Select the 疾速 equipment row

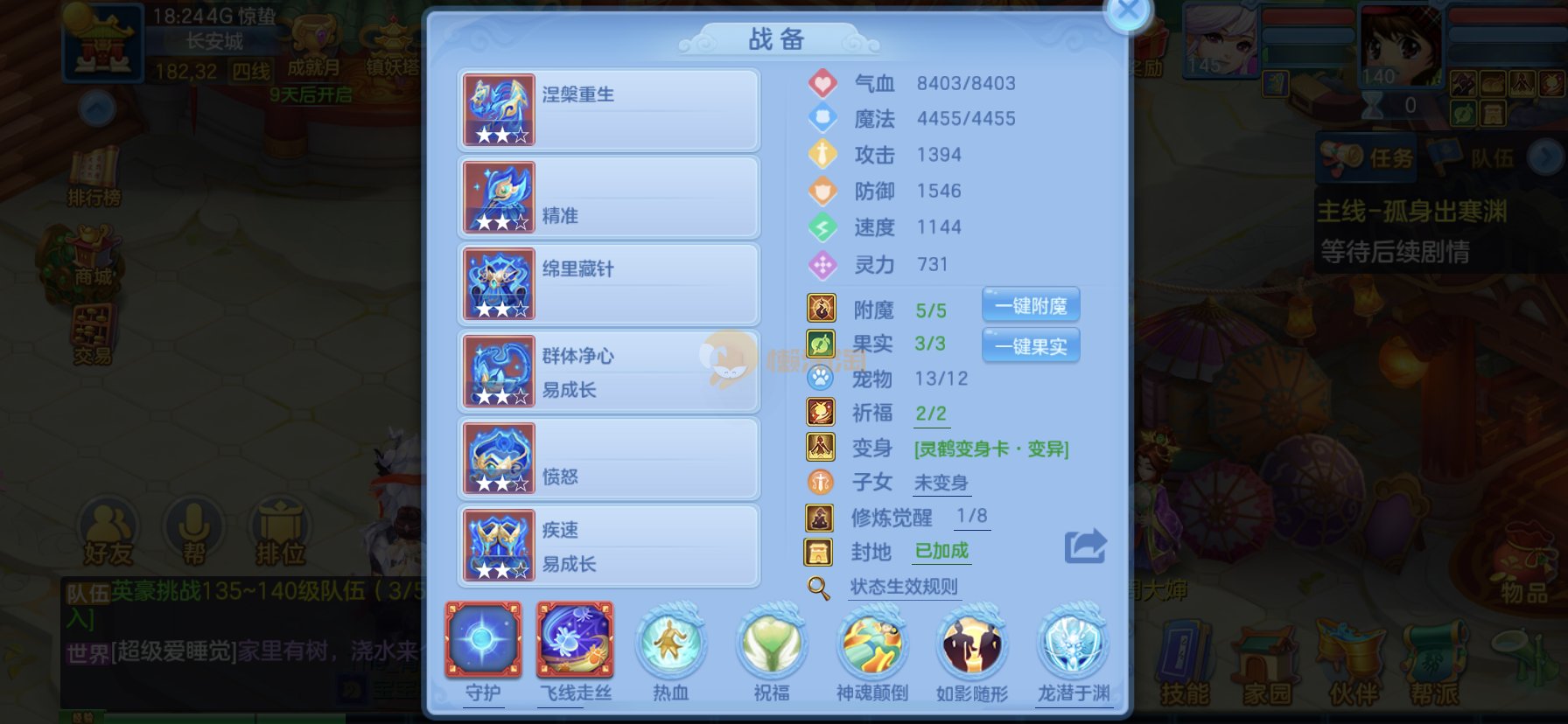click(608, 546)
